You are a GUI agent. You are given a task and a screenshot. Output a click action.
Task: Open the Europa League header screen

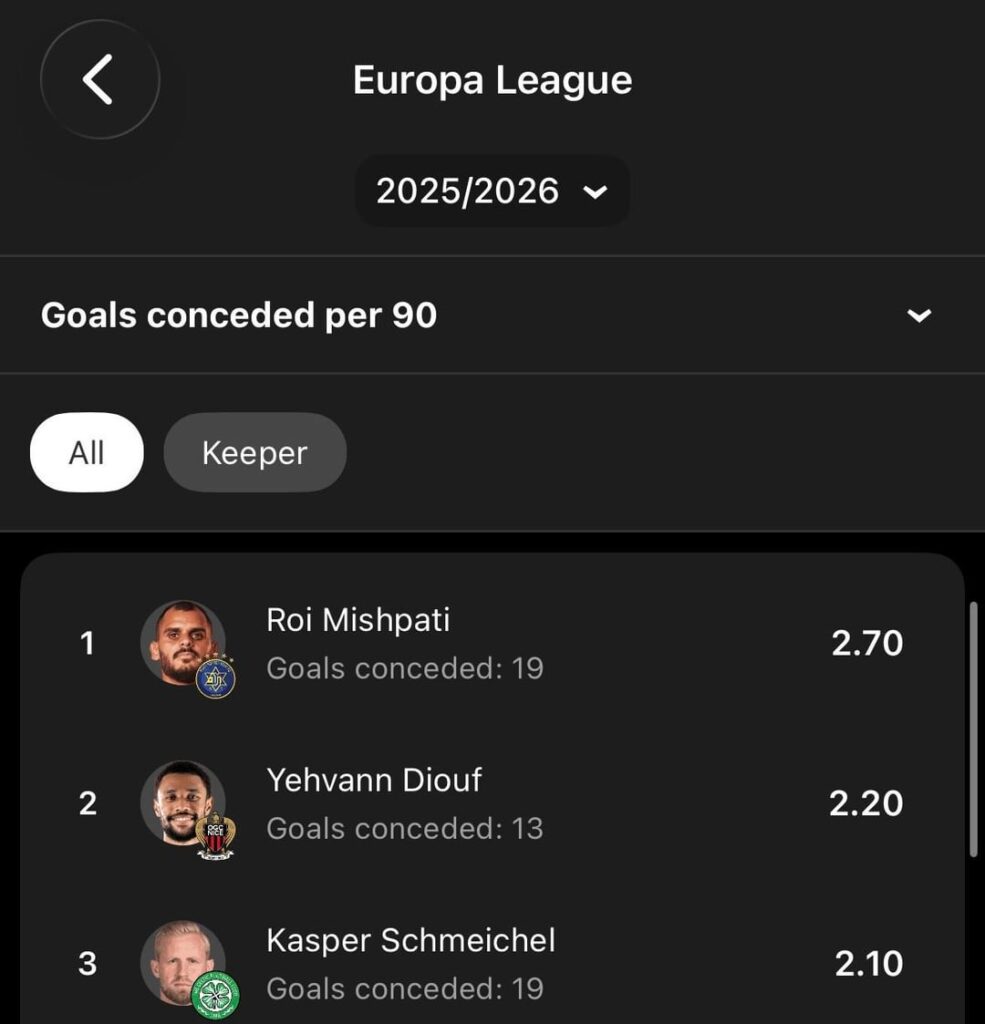pyautogui.click(x=492, y=80)
